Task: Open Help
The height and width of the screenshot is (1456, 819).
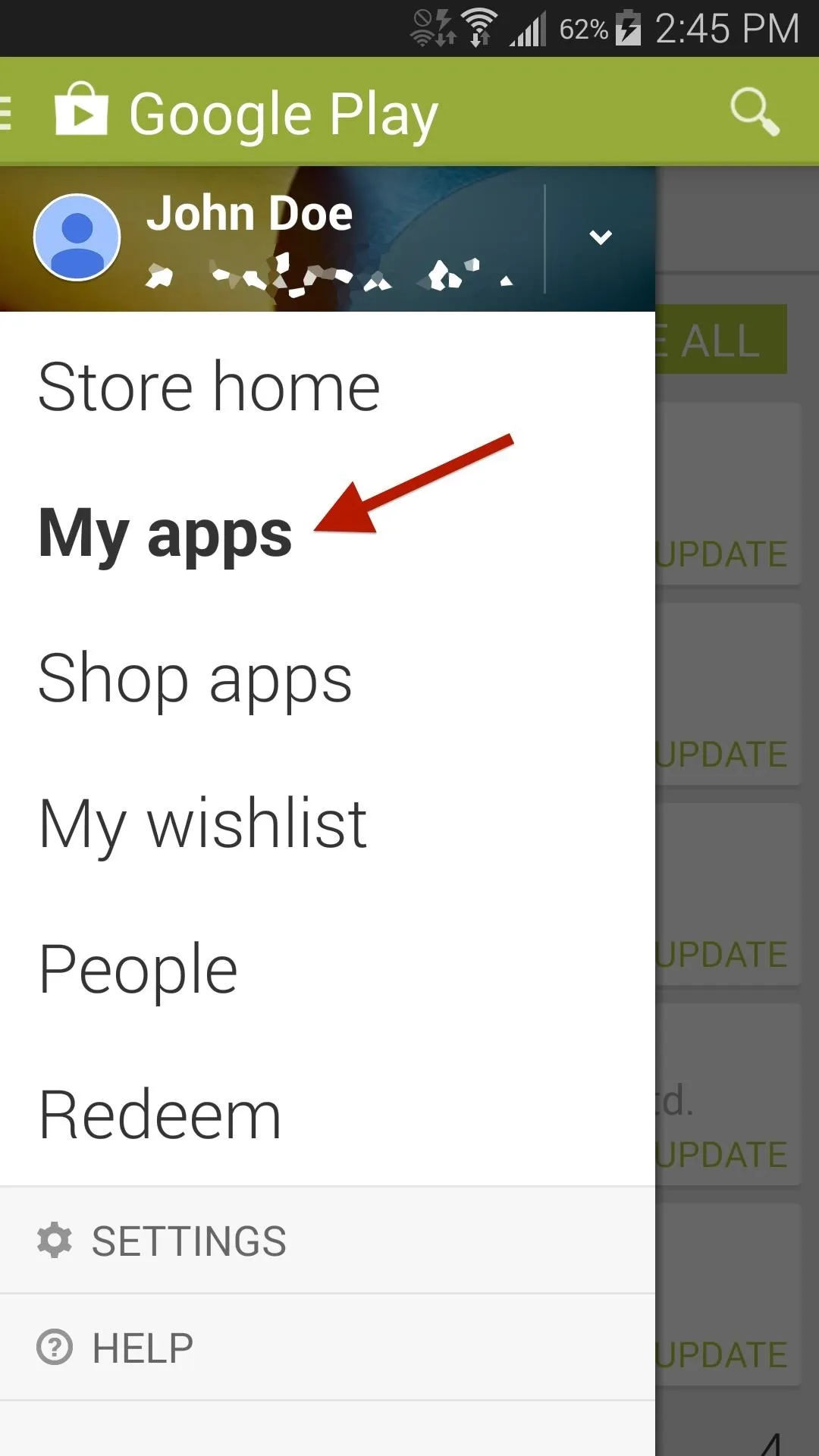Action: click(328, 1348)
